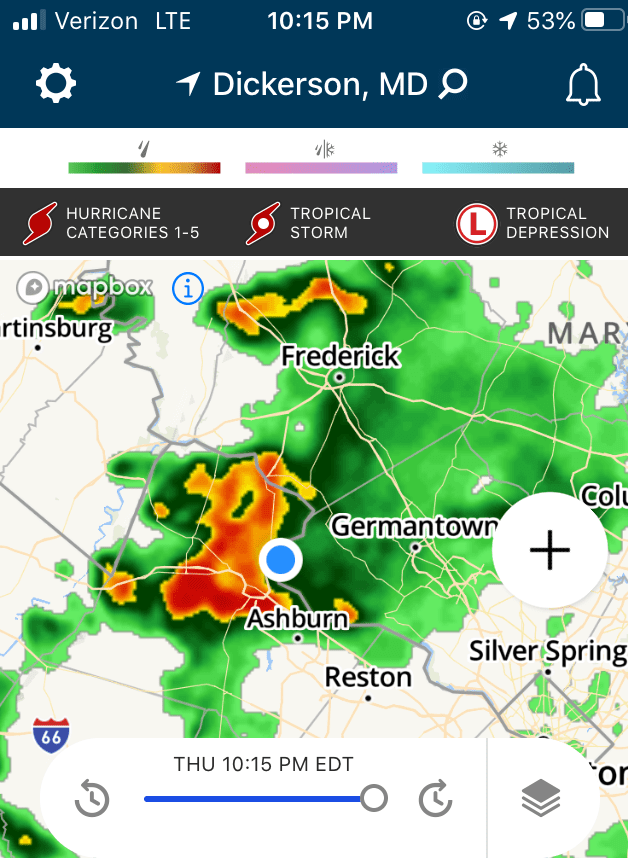Show Mapbox attribution info
This screenshot has width=628, height=858.
tap(188, 289)
